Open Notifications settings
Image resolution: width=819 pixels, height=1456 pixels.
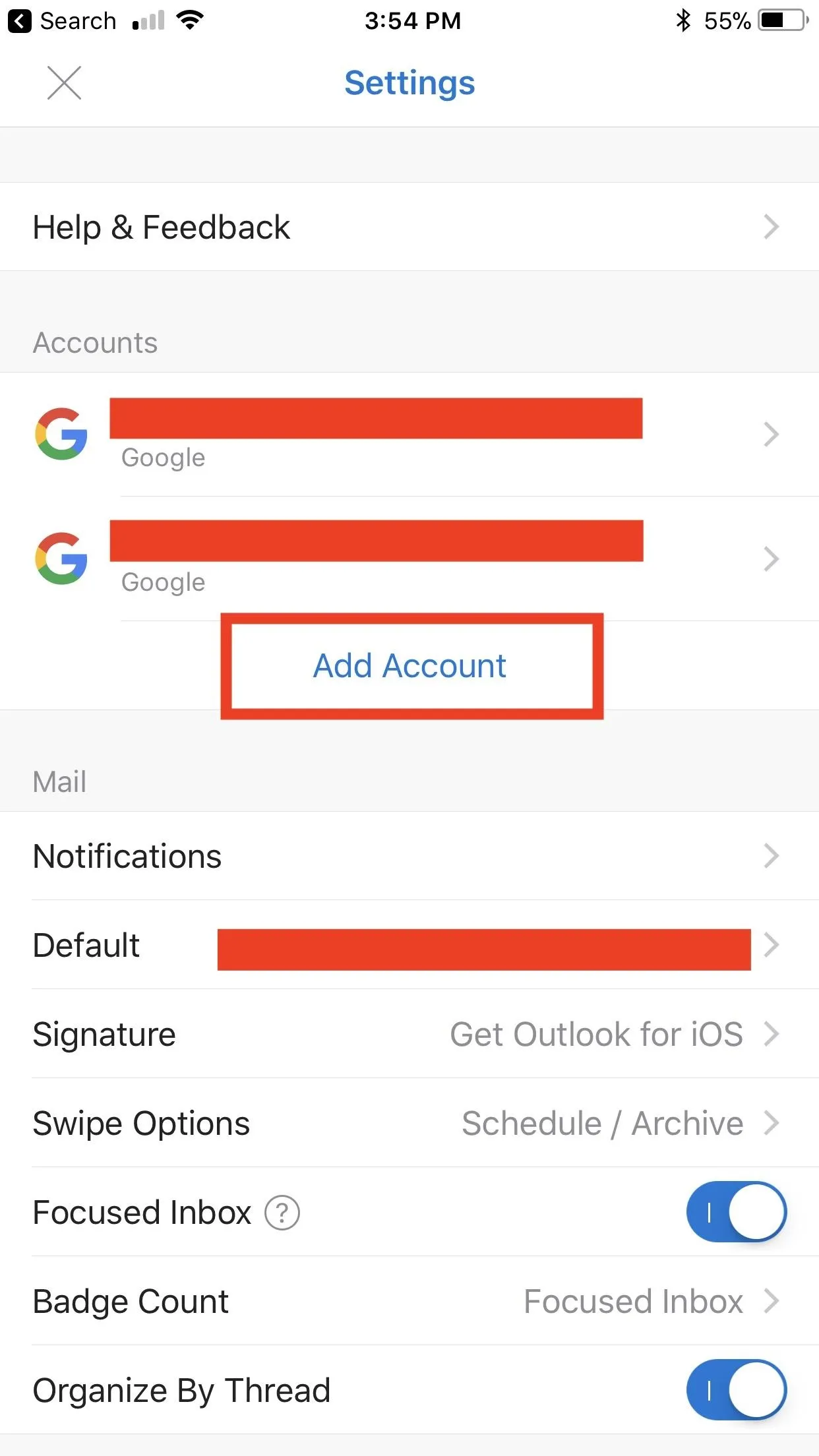tap(409, 856)
